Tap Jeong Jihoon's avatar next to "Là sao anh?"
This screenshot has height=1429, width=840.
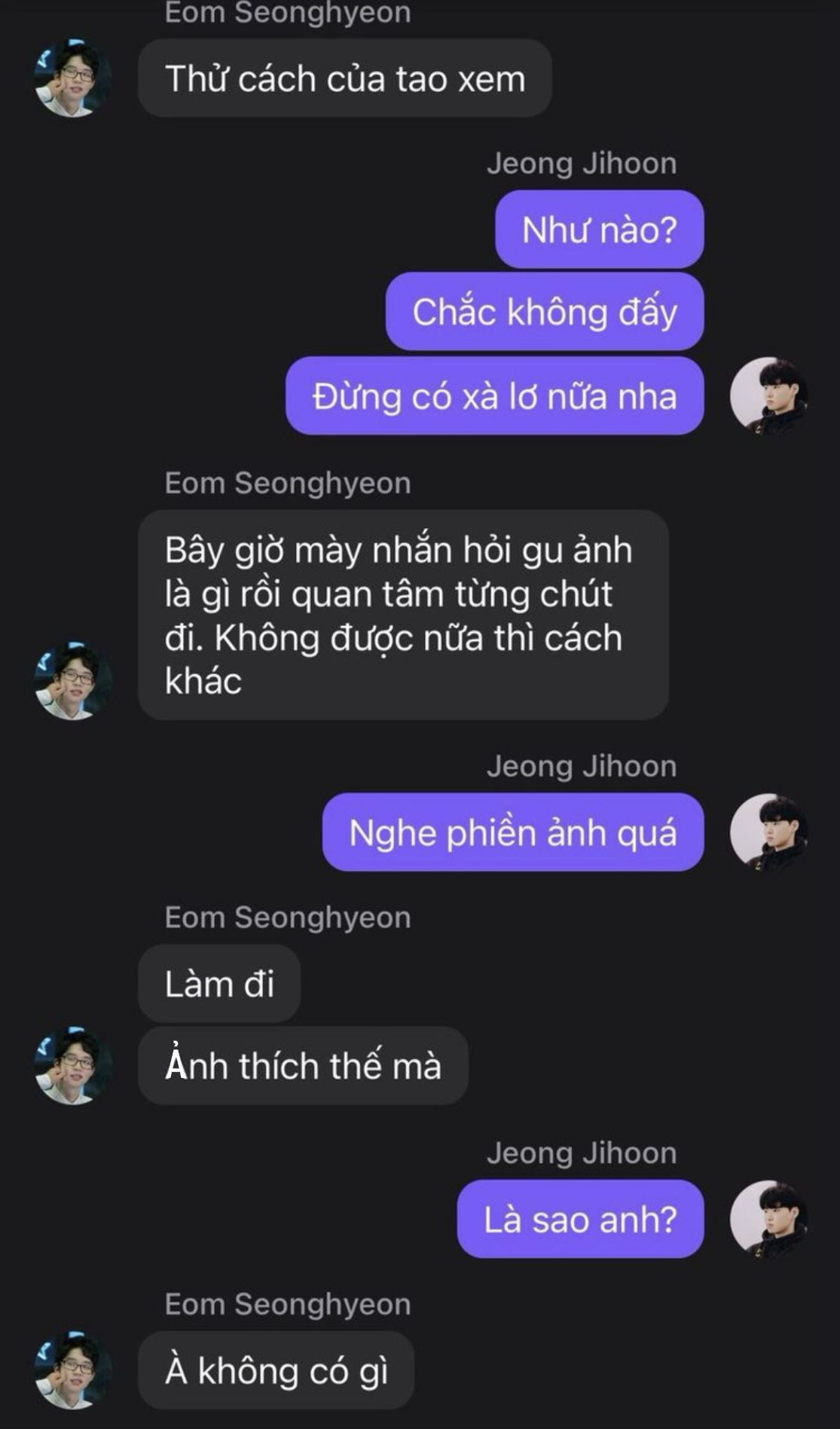[x=768, y=1219]
